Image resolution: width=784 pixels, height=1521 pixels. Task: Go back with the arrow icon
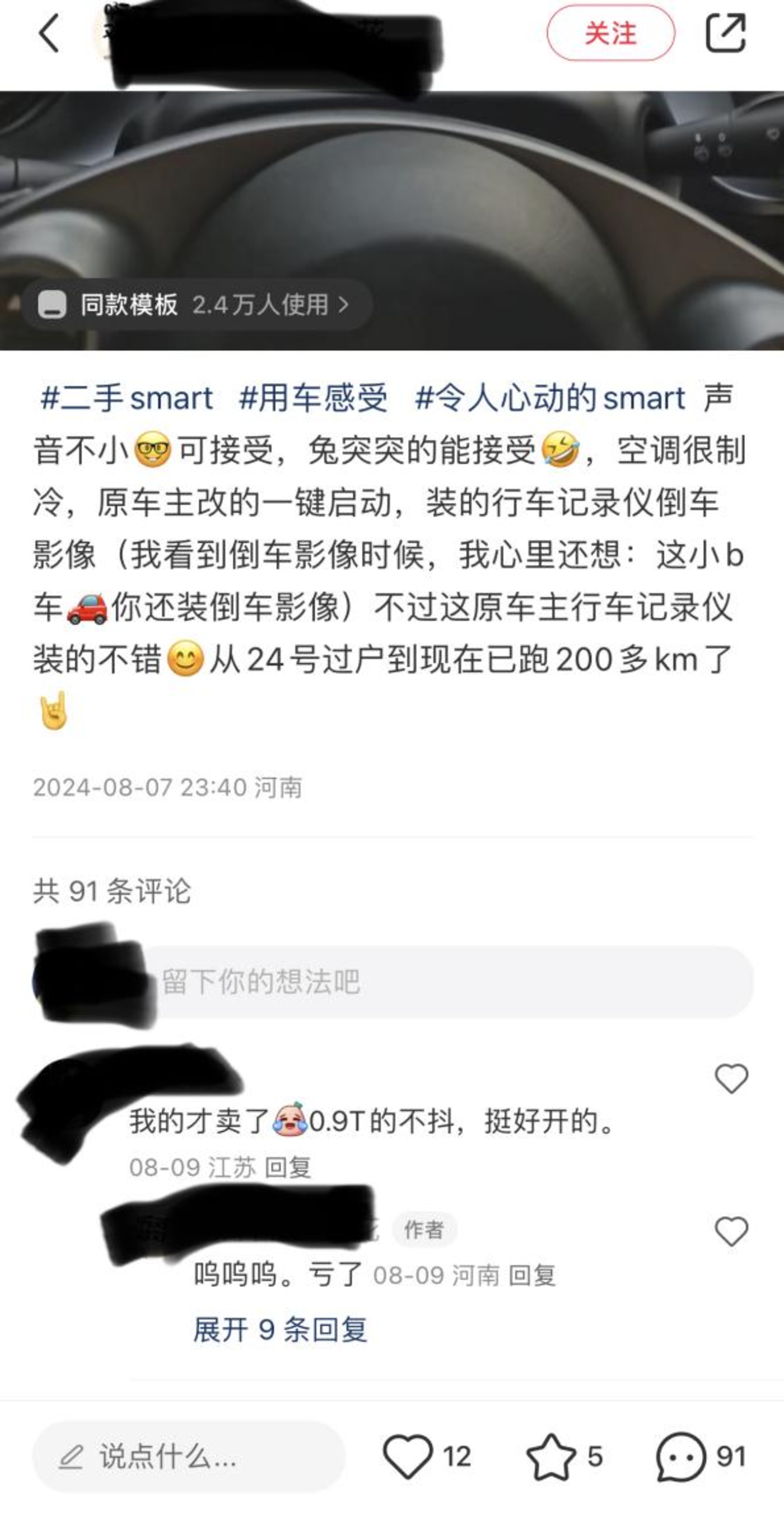[x=50, y=34]
